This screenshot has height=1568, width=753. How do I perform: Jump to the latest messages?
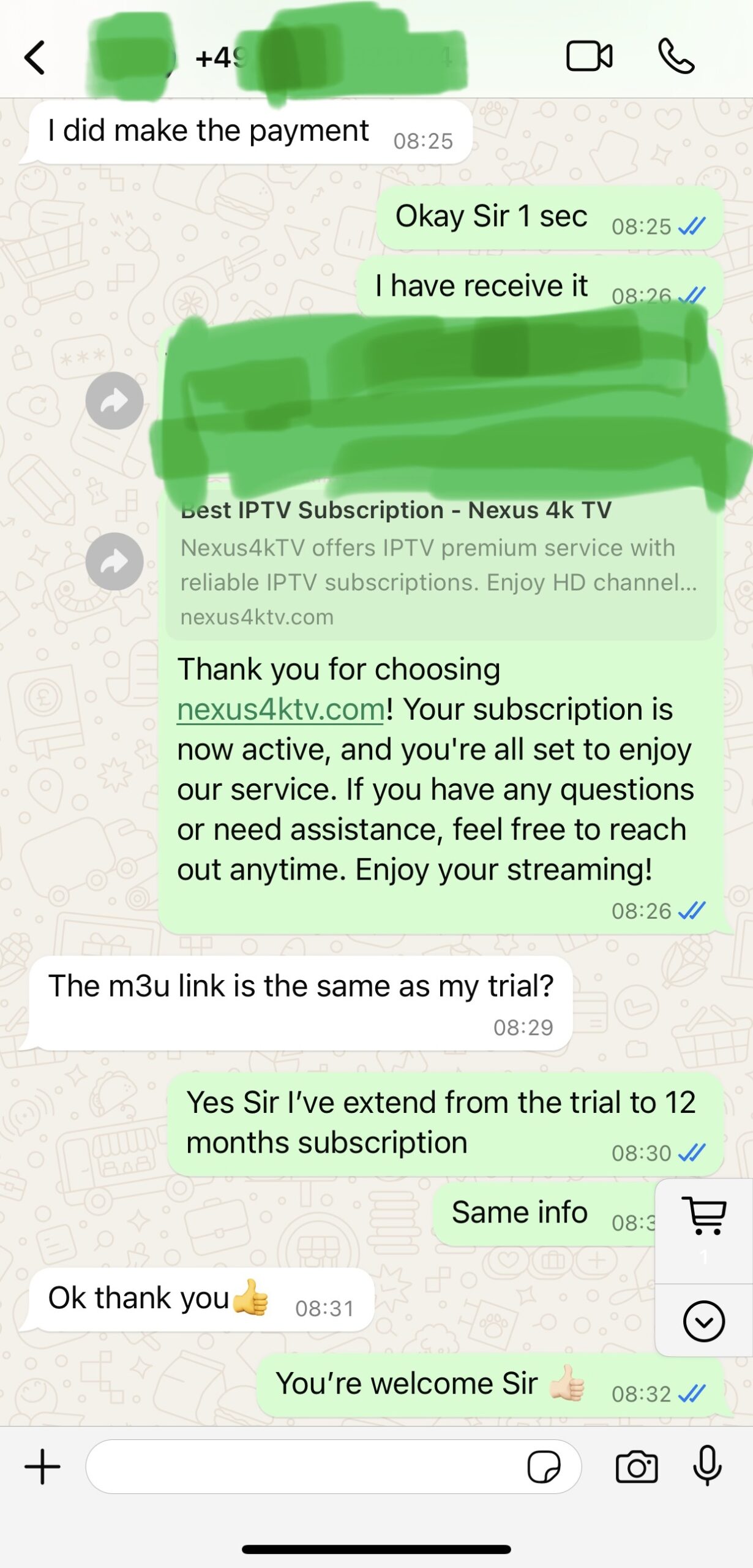[704, 1322]
